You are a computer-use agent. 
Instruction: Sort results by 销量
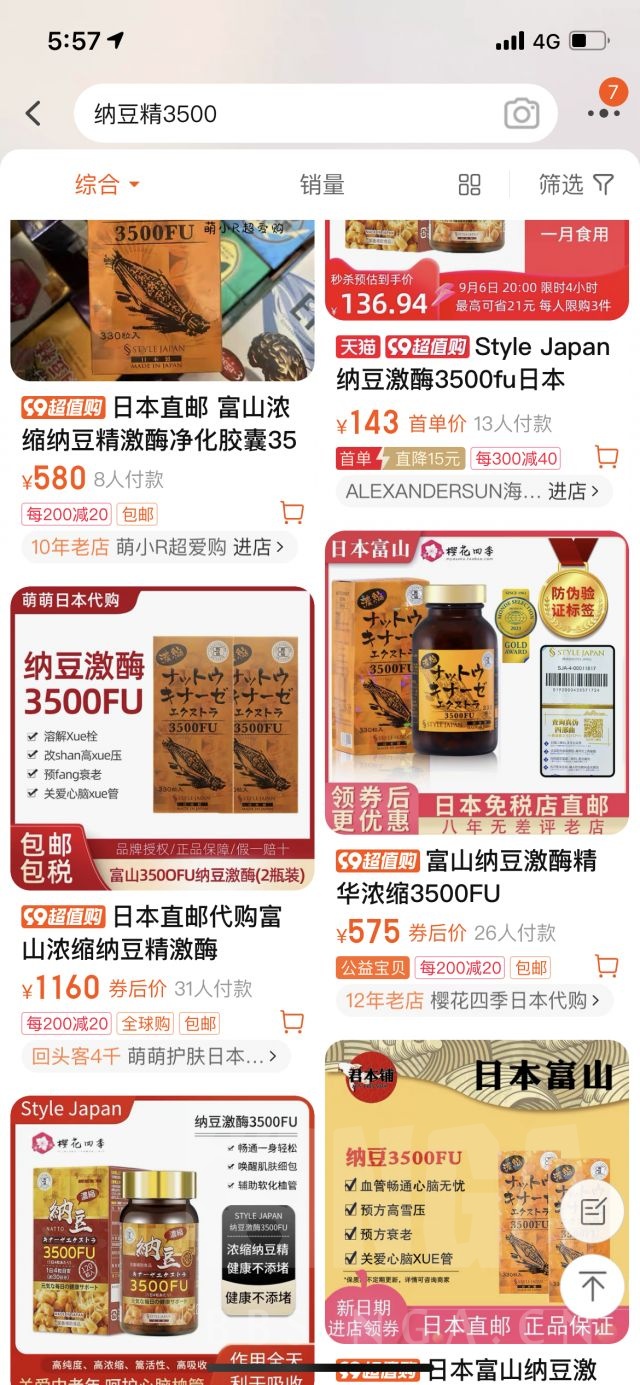point(322,184)
